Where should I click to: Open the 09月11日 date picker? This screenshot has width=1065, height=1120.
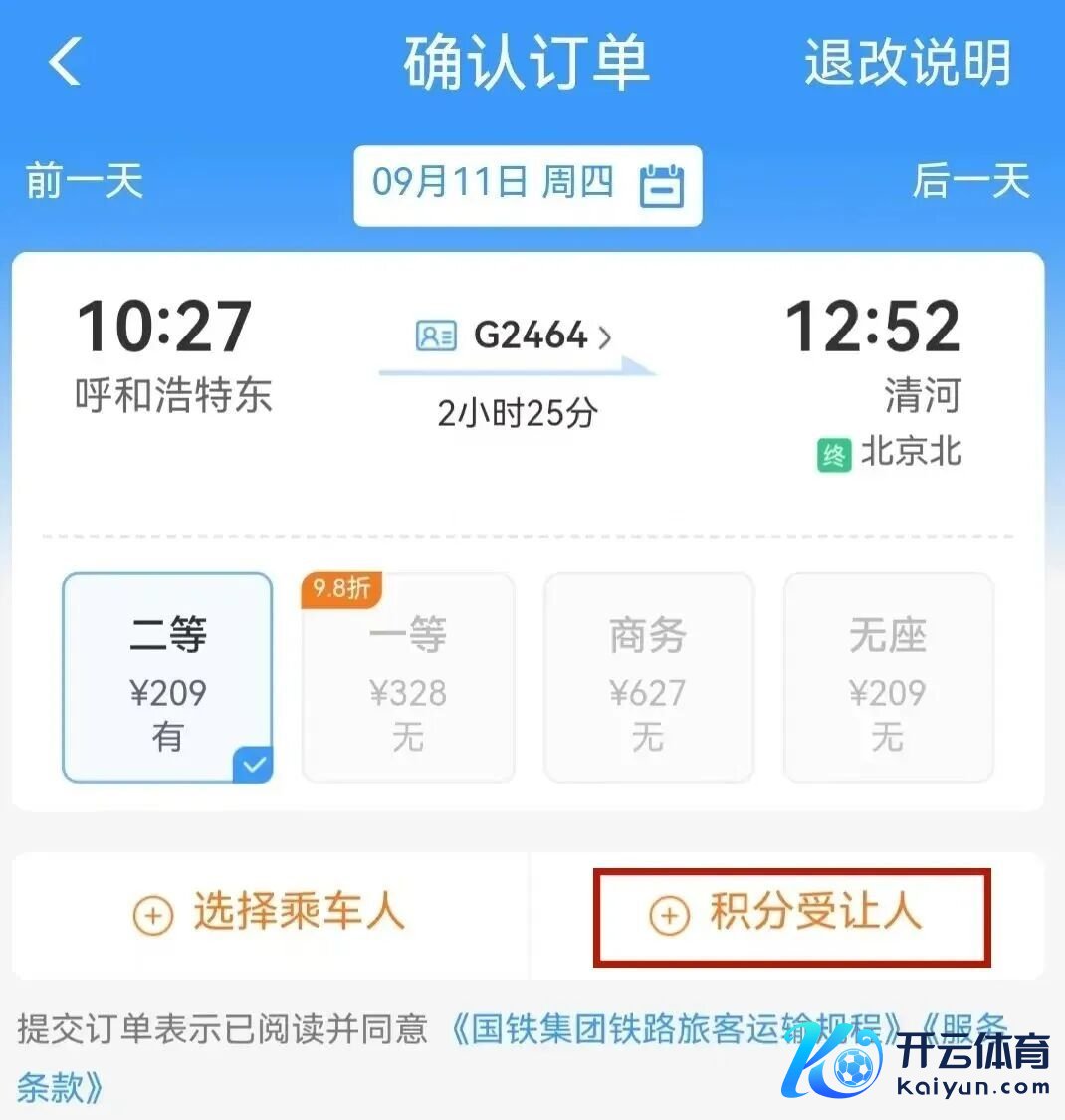point(528,185)
